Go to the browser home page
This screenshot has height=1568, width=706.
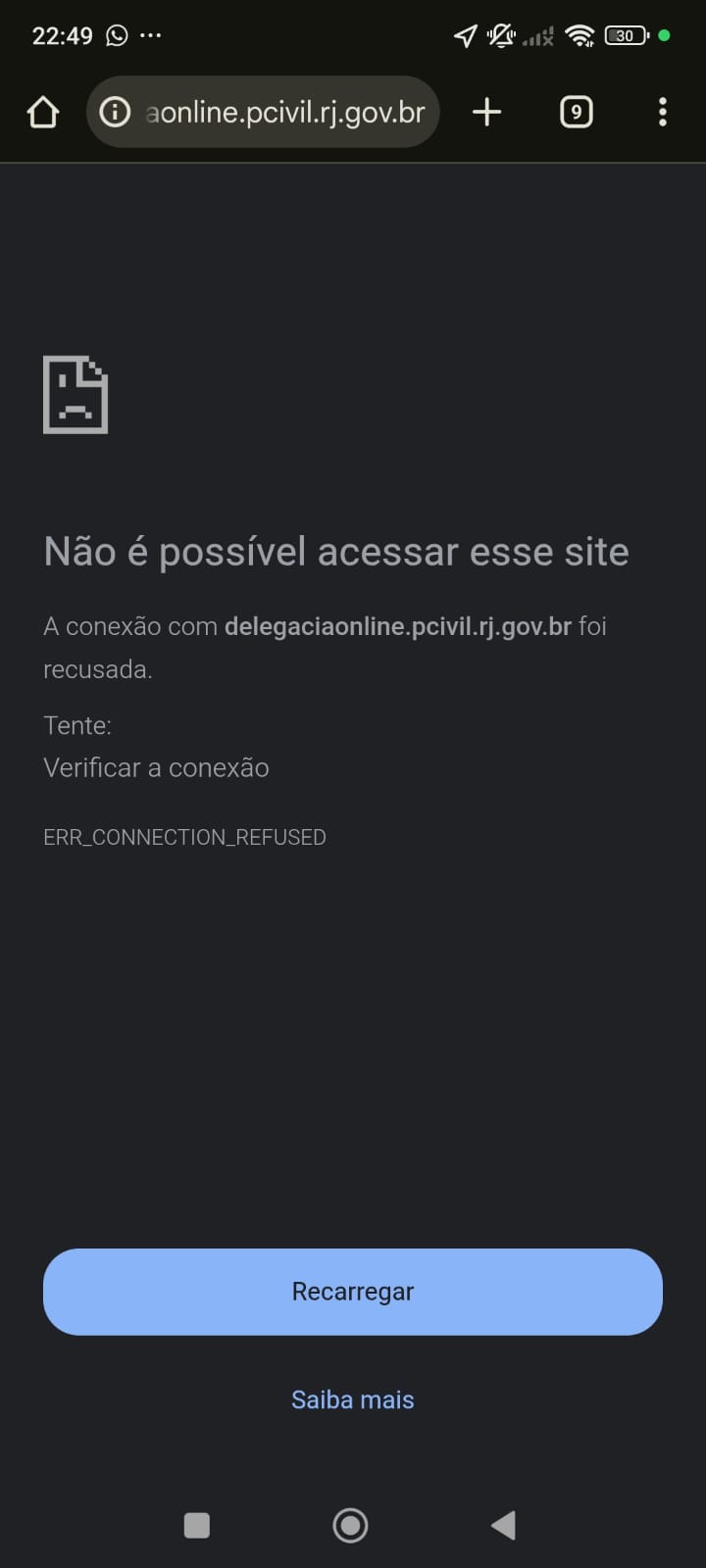(x=43, y=113)
